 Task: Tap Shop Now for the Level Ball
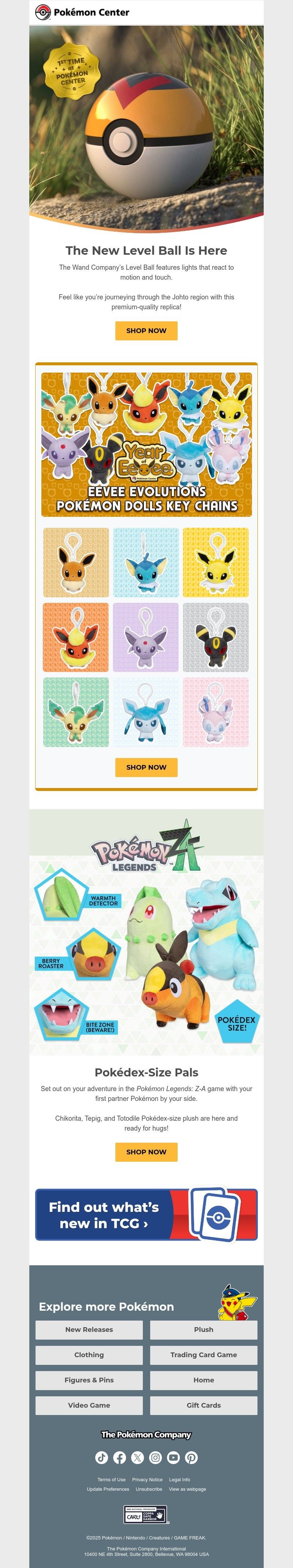146,331
